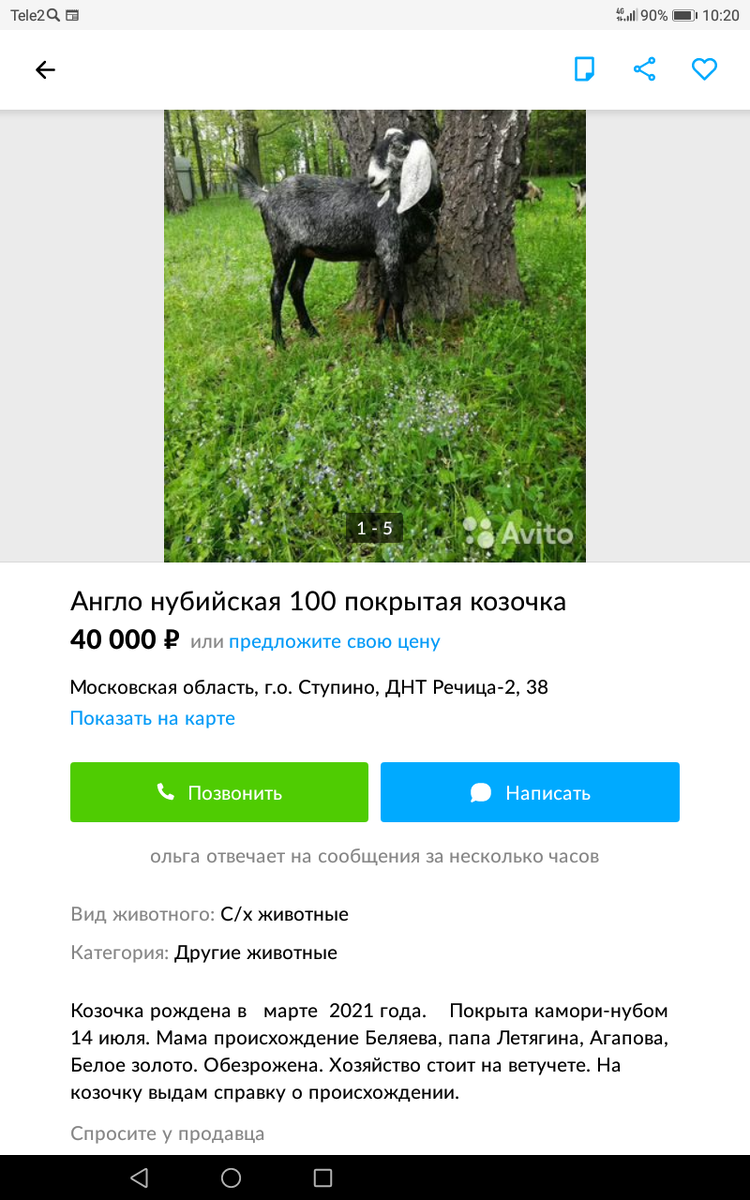Image resolution: width=750 pixels, height=1200 pixels.
Task: Open the goat photo thumbnail fullscreen
Action: (375, 330)
